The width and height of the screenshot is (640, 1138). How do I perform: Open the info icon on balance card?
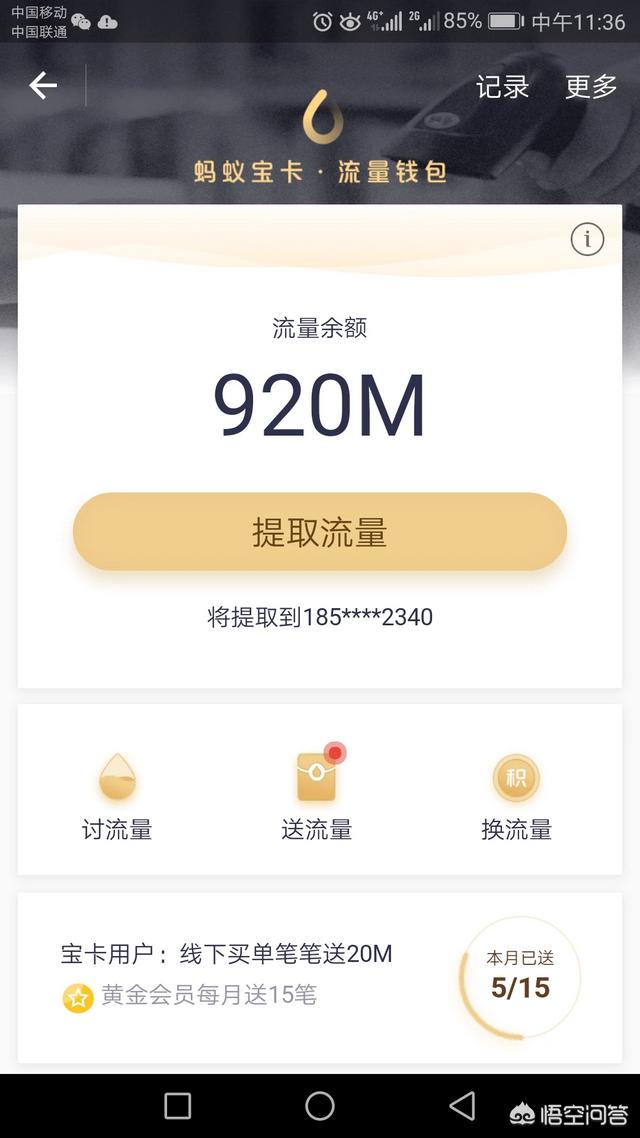[587, 240]
